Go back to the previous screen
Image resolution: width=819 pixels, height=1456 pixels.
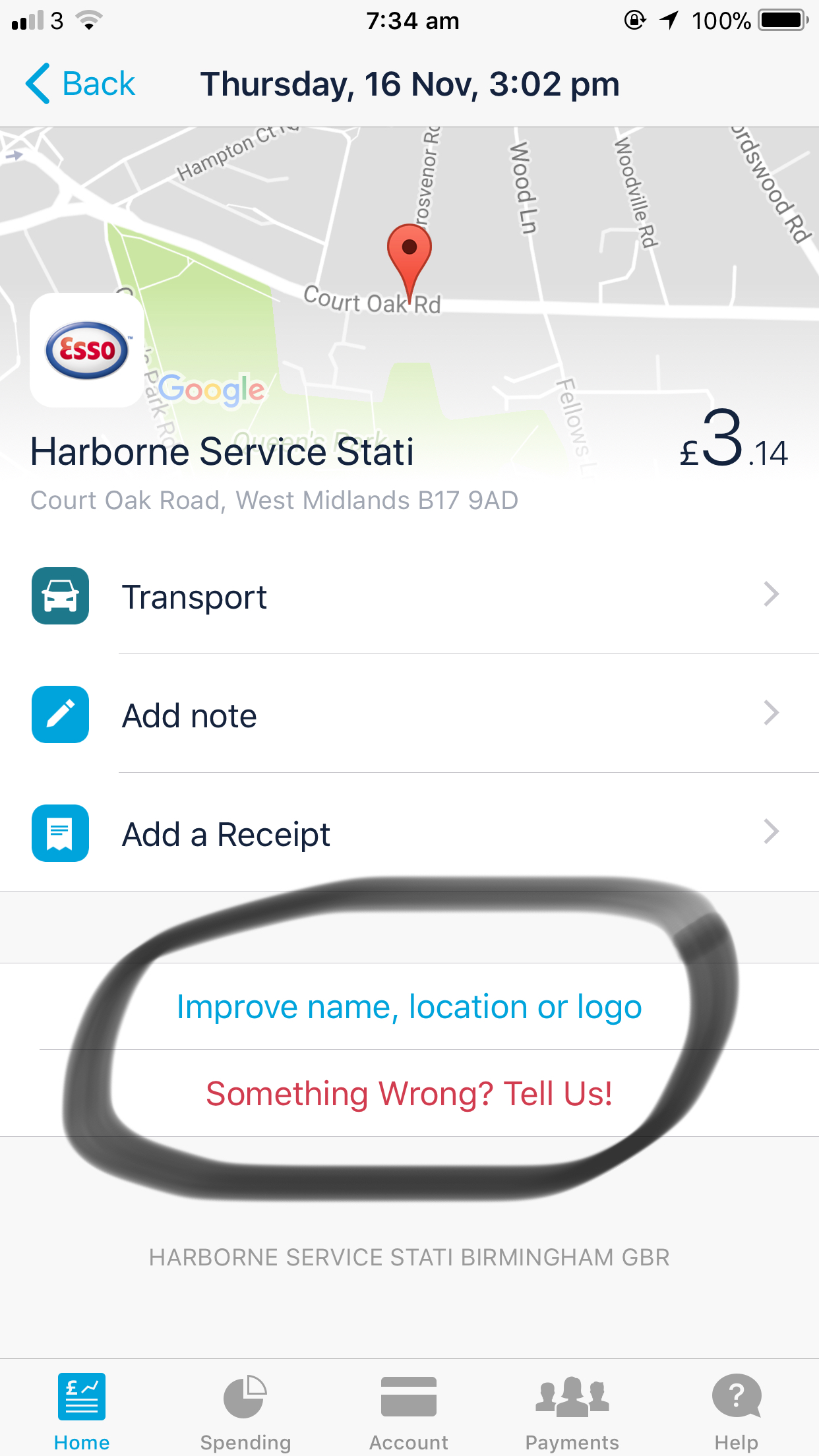click(80, 84)
